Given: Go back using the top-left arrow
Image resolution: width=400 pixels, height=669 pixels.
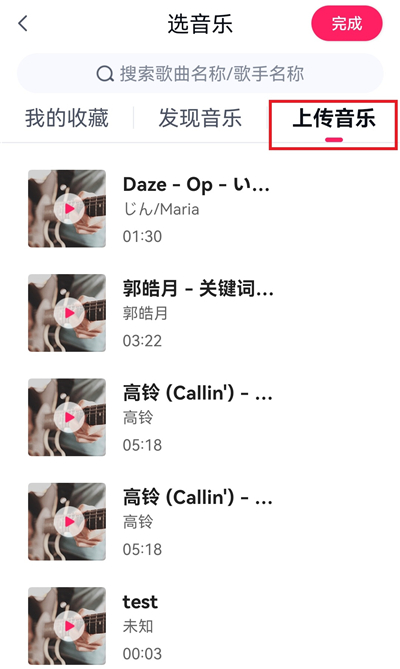Looking at the screenshot, I should click(x=23, y=23).
